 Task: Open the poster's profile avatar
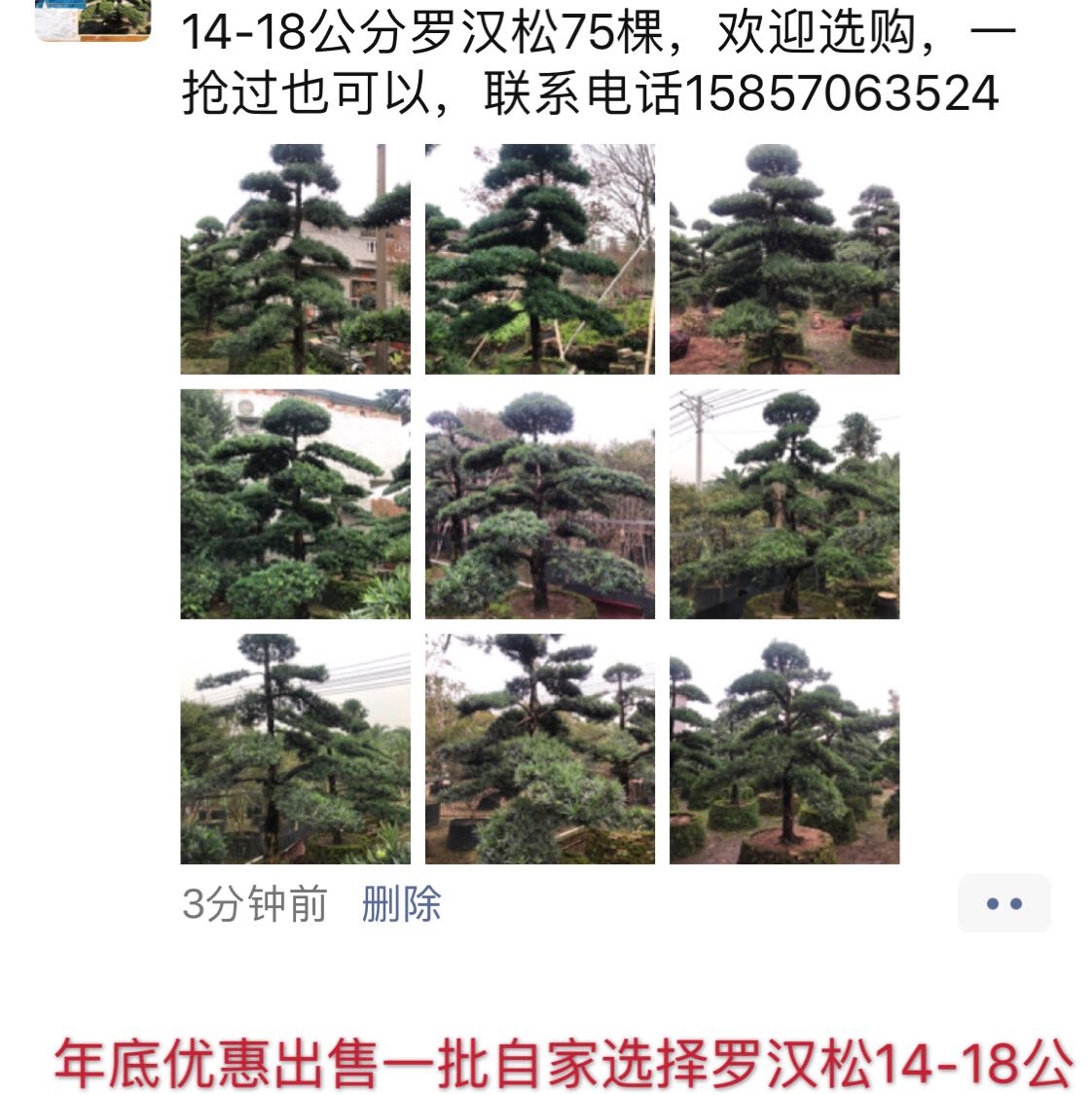point(93,19)
